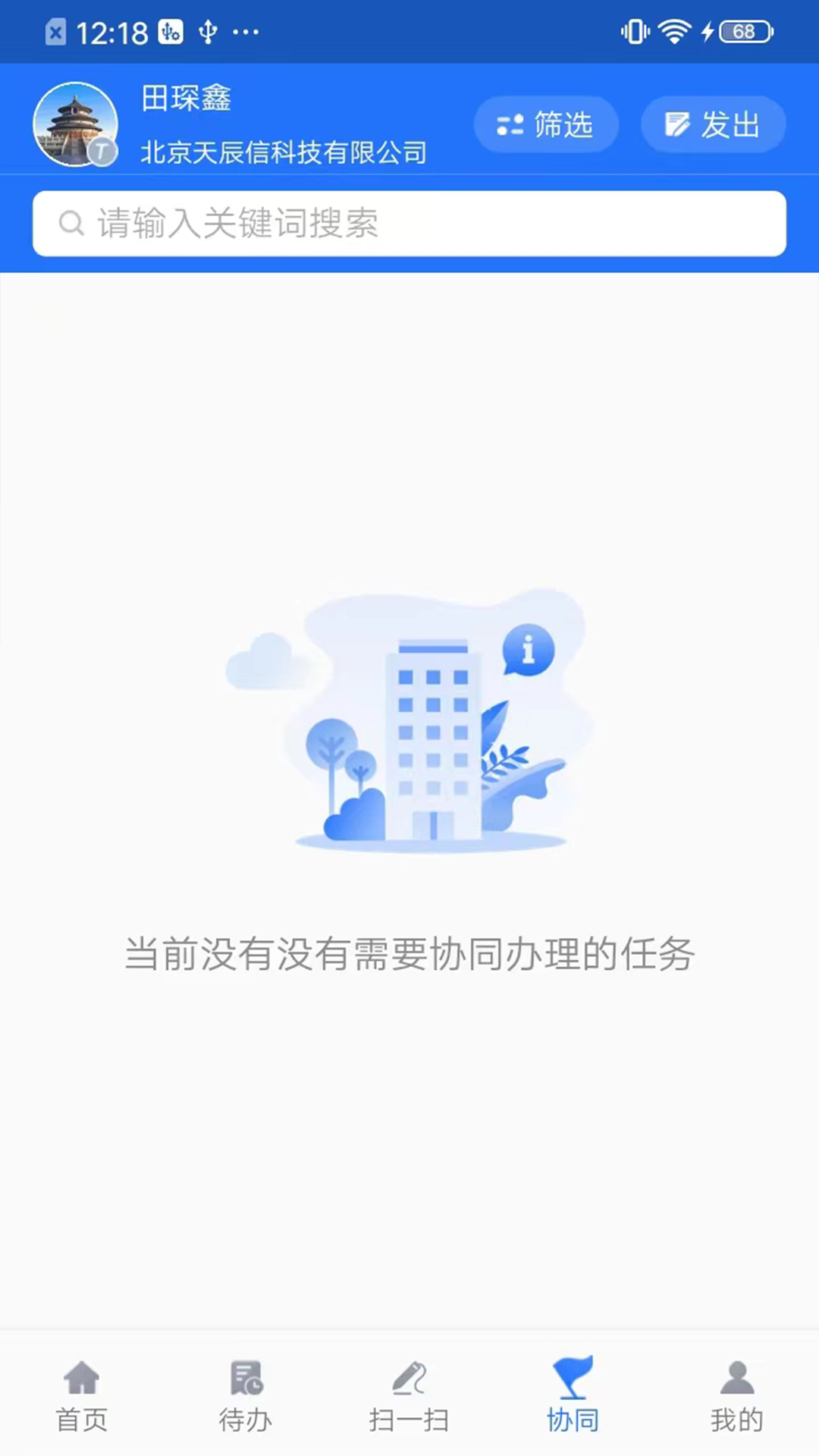Screen dimensions: 819x1456
Task: Select the username 田琛鑫
Action: pyautogui.click(x=187, y=99)
